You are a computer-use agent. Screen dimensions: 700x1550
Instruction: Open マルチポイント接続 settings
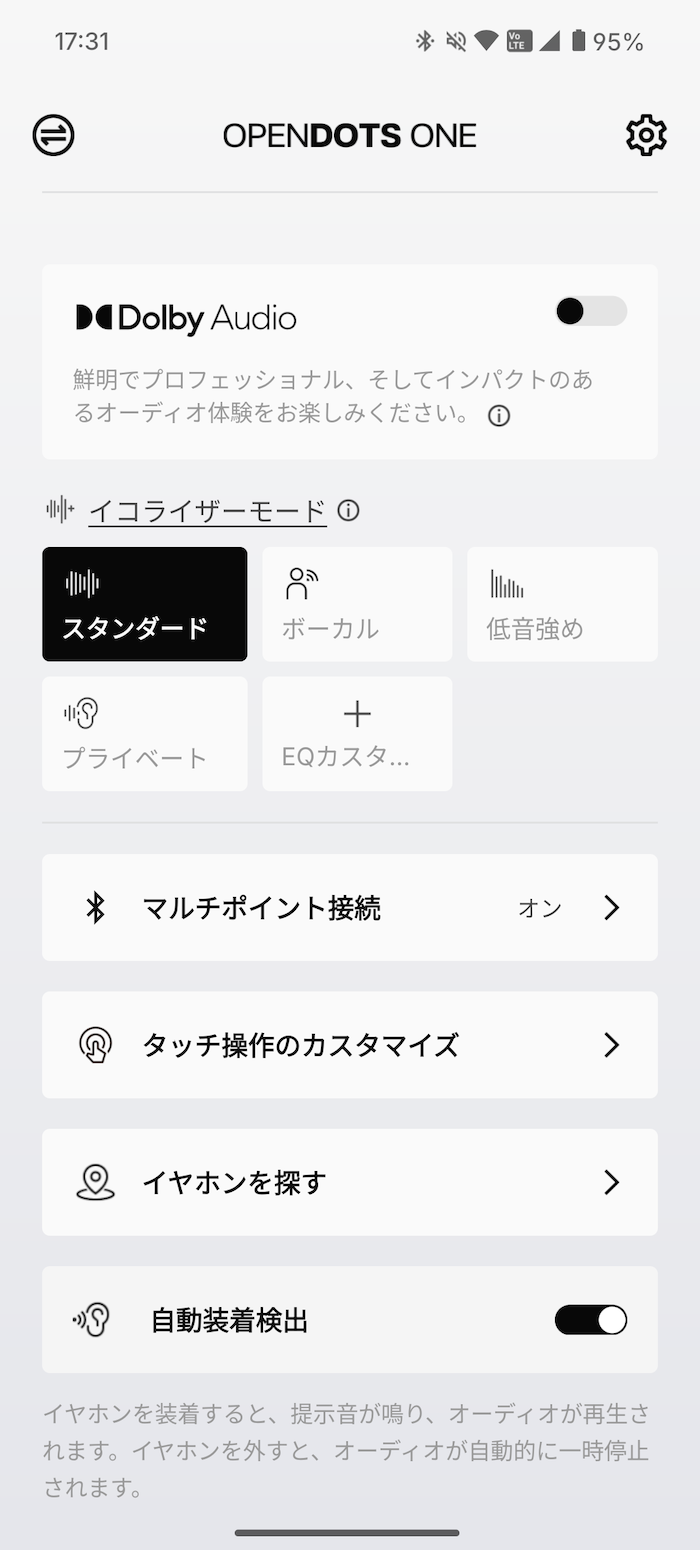coord(350,908)
